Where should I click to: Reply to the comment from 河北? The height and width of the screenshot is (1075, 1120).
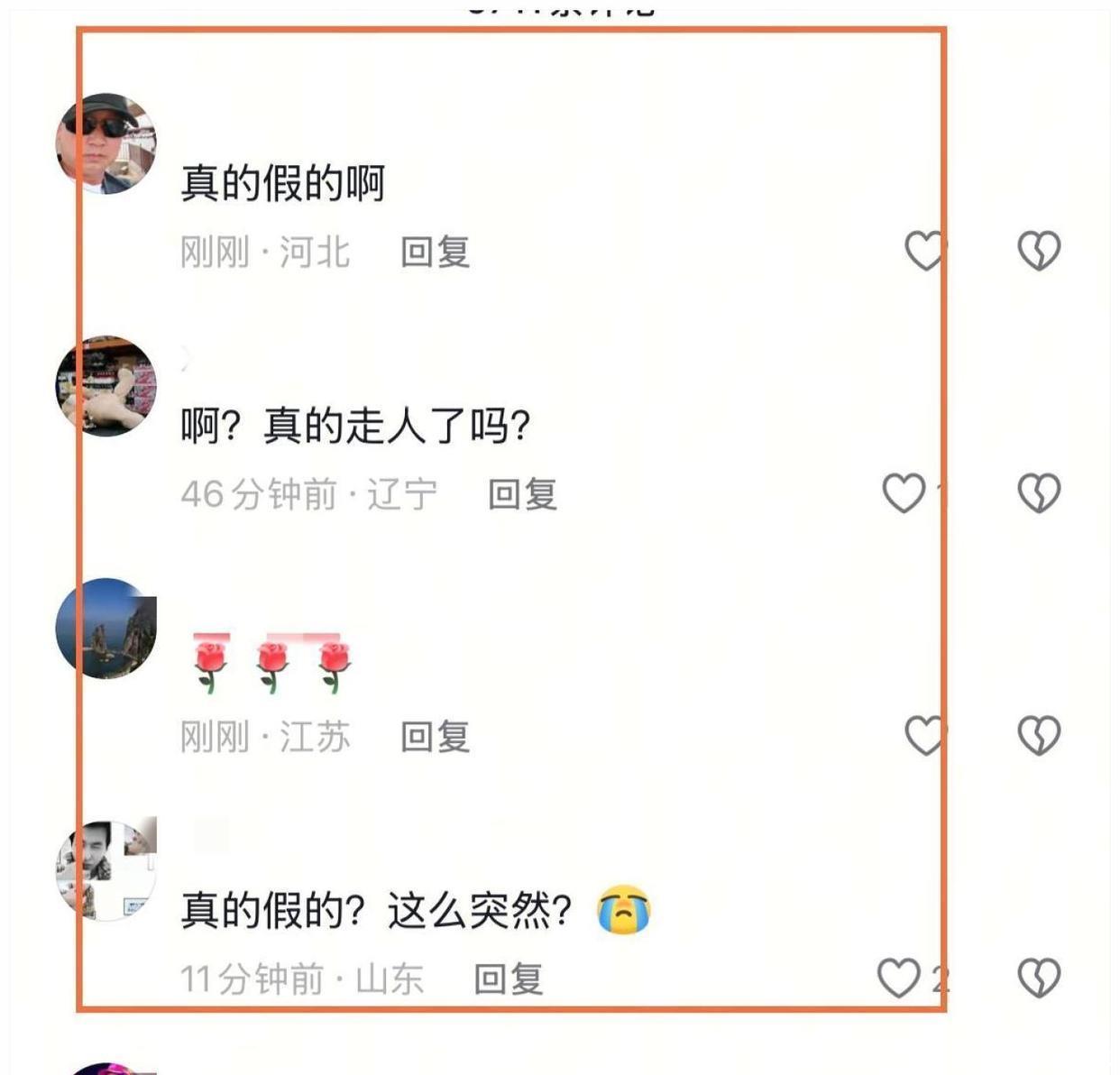[435, 252]
